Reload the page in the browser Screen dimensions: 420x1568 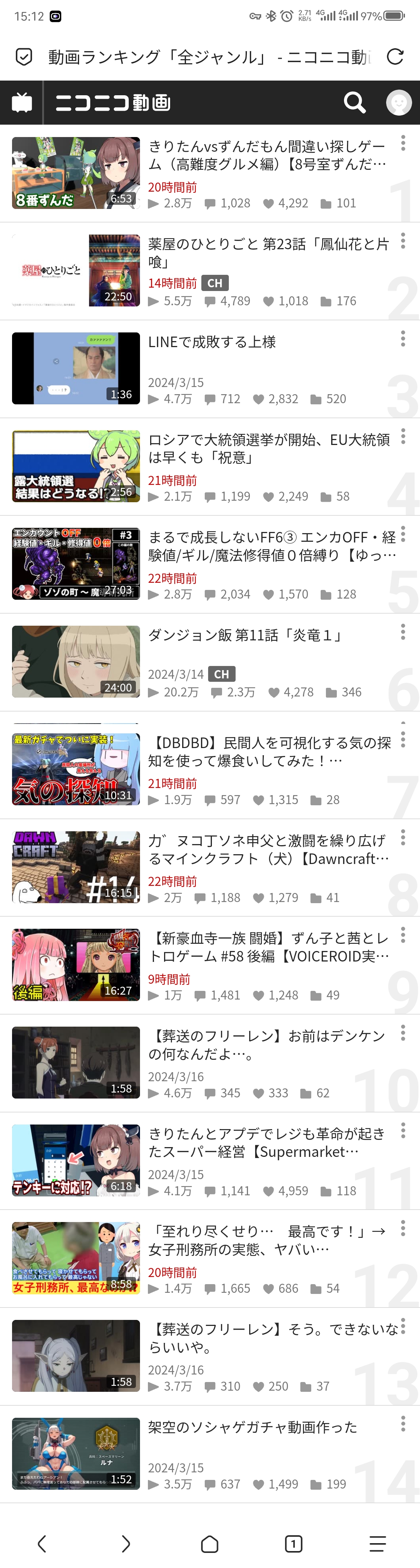pos(395,57)
